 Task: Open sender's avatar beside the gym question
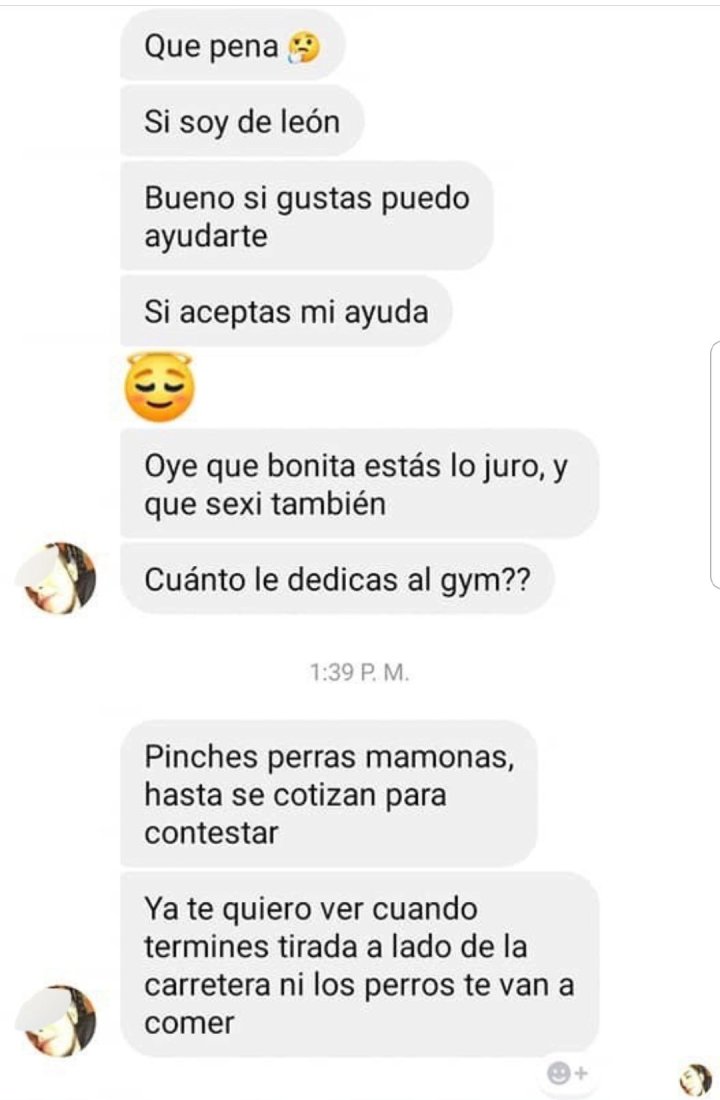[x=60, y=577]
